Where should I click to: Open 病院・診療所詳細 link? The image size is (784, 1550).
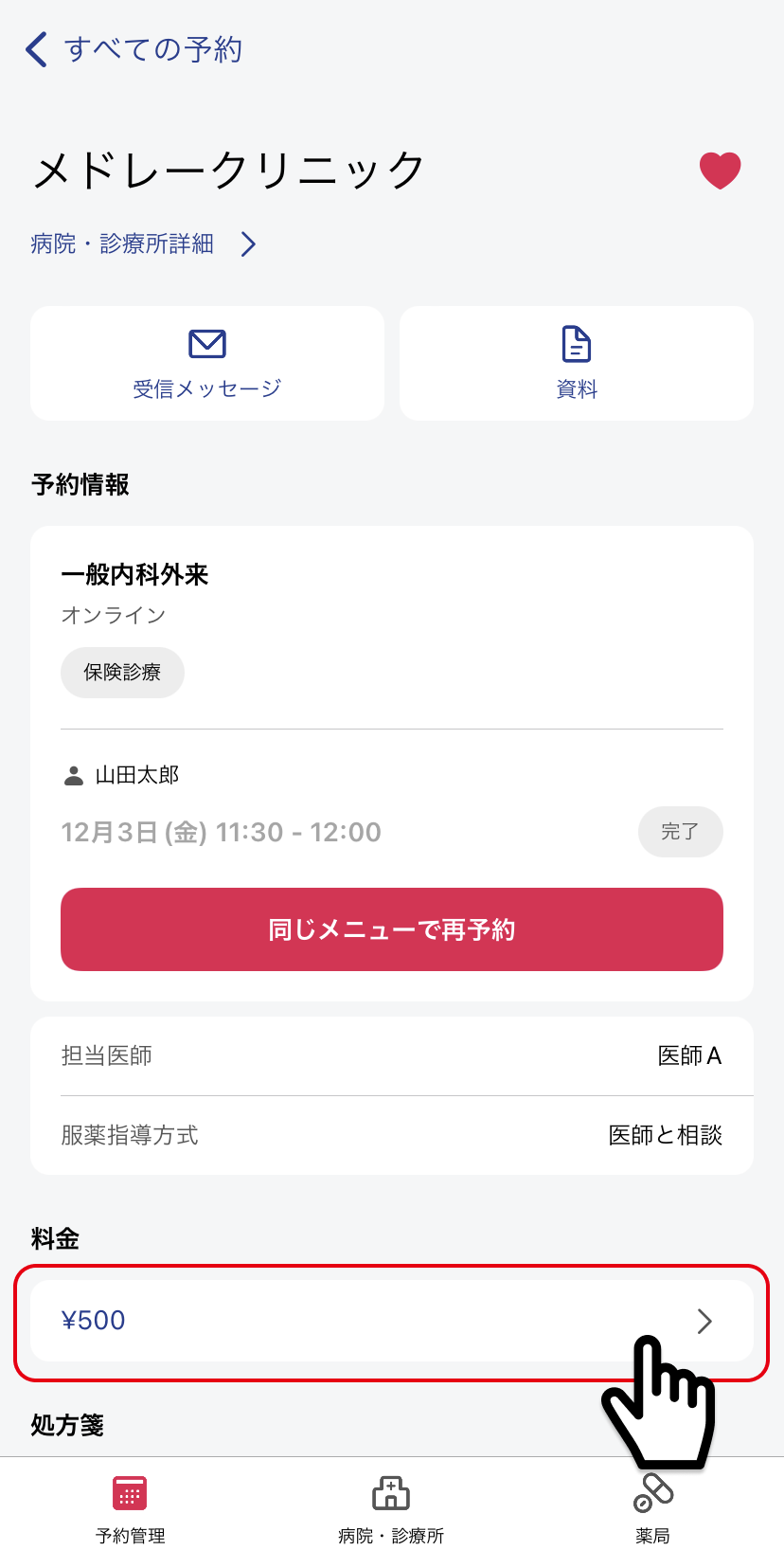click(x=142, y=244)
